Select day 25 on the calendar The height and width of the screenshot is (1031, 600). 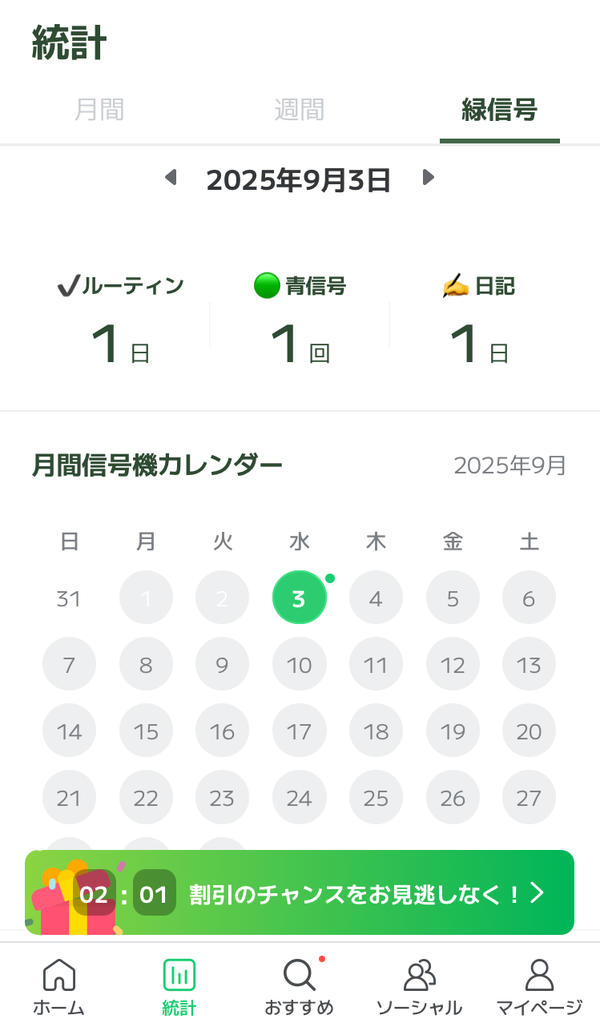(x=375, y=798)
